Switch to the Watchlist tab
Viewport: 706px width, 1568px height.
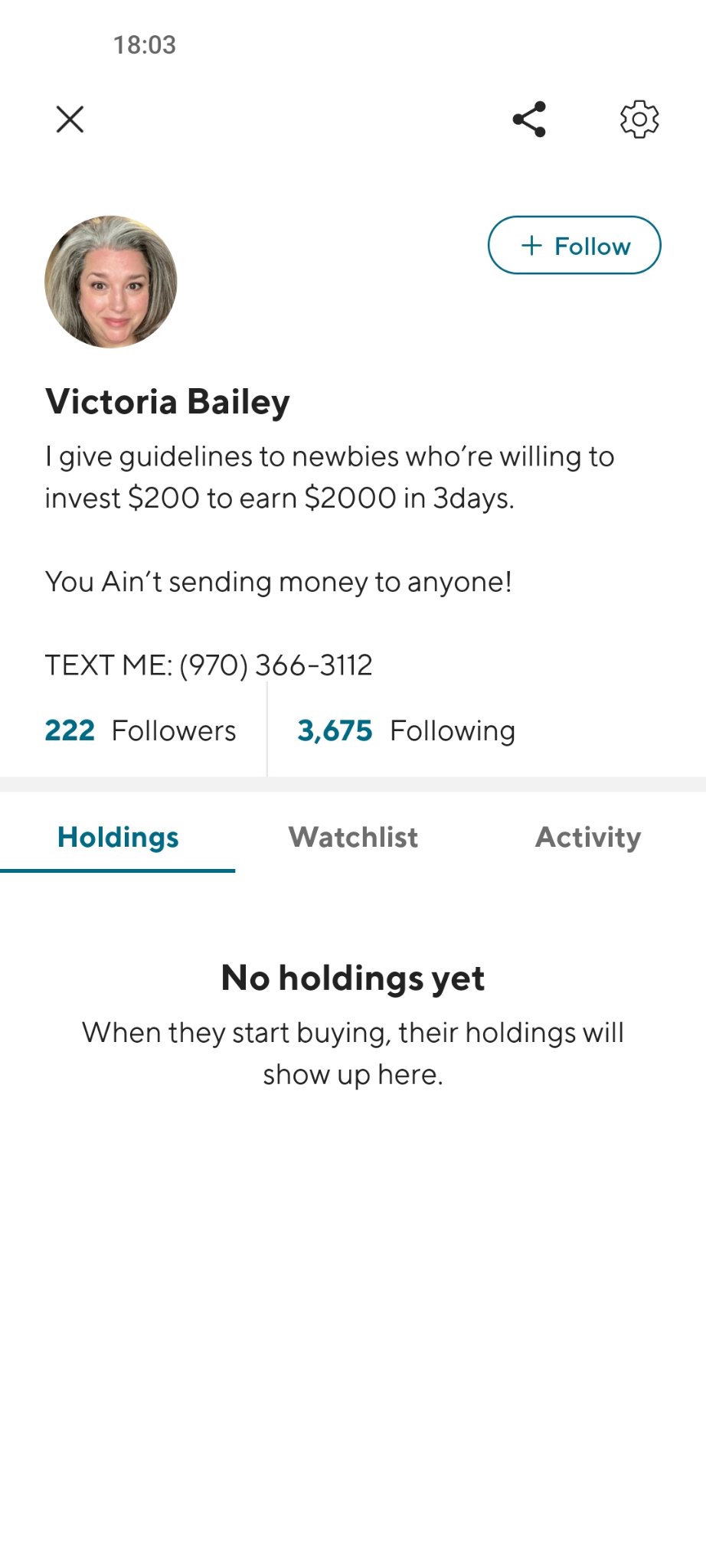click(353, 838)
